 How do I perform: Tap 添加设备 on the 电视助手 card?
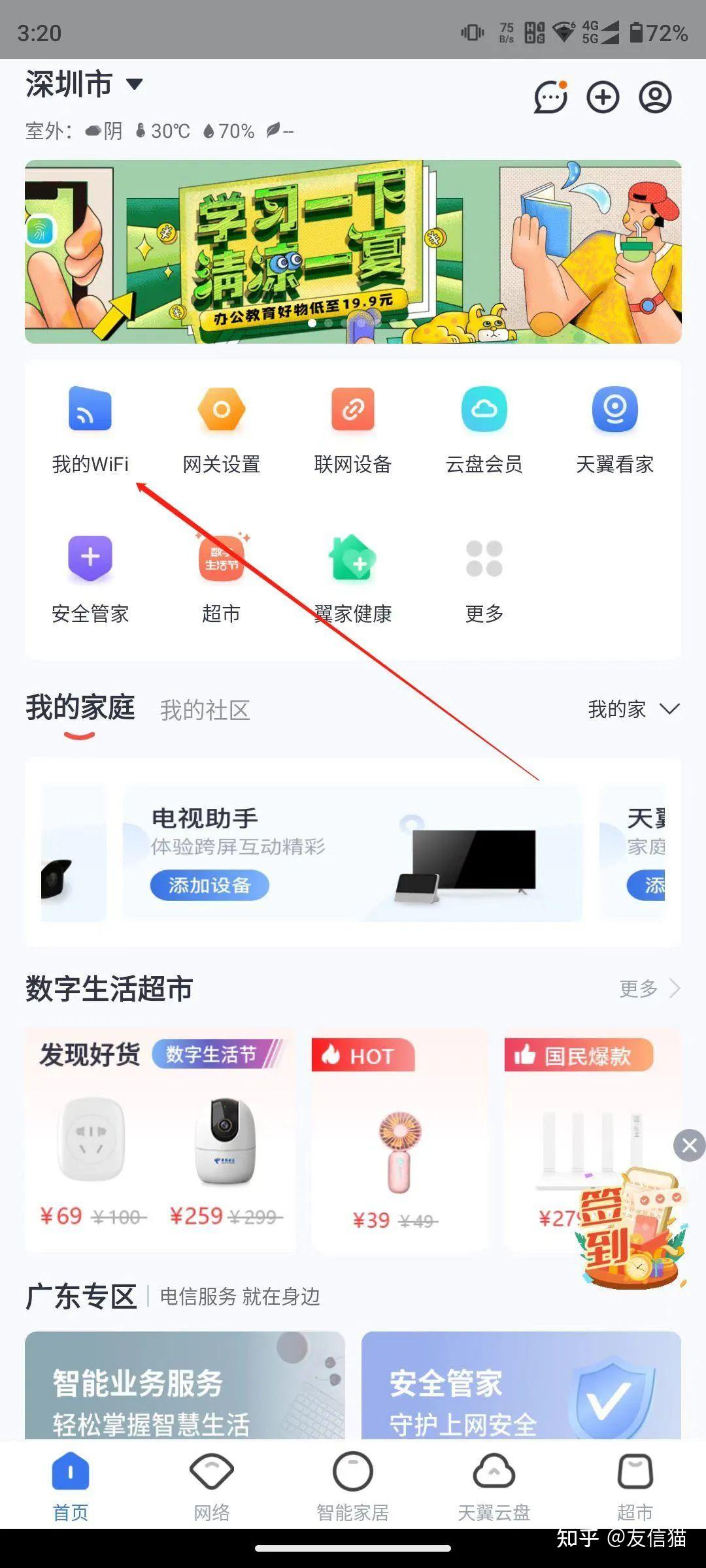pyautogui.click(x=209, y=885)
